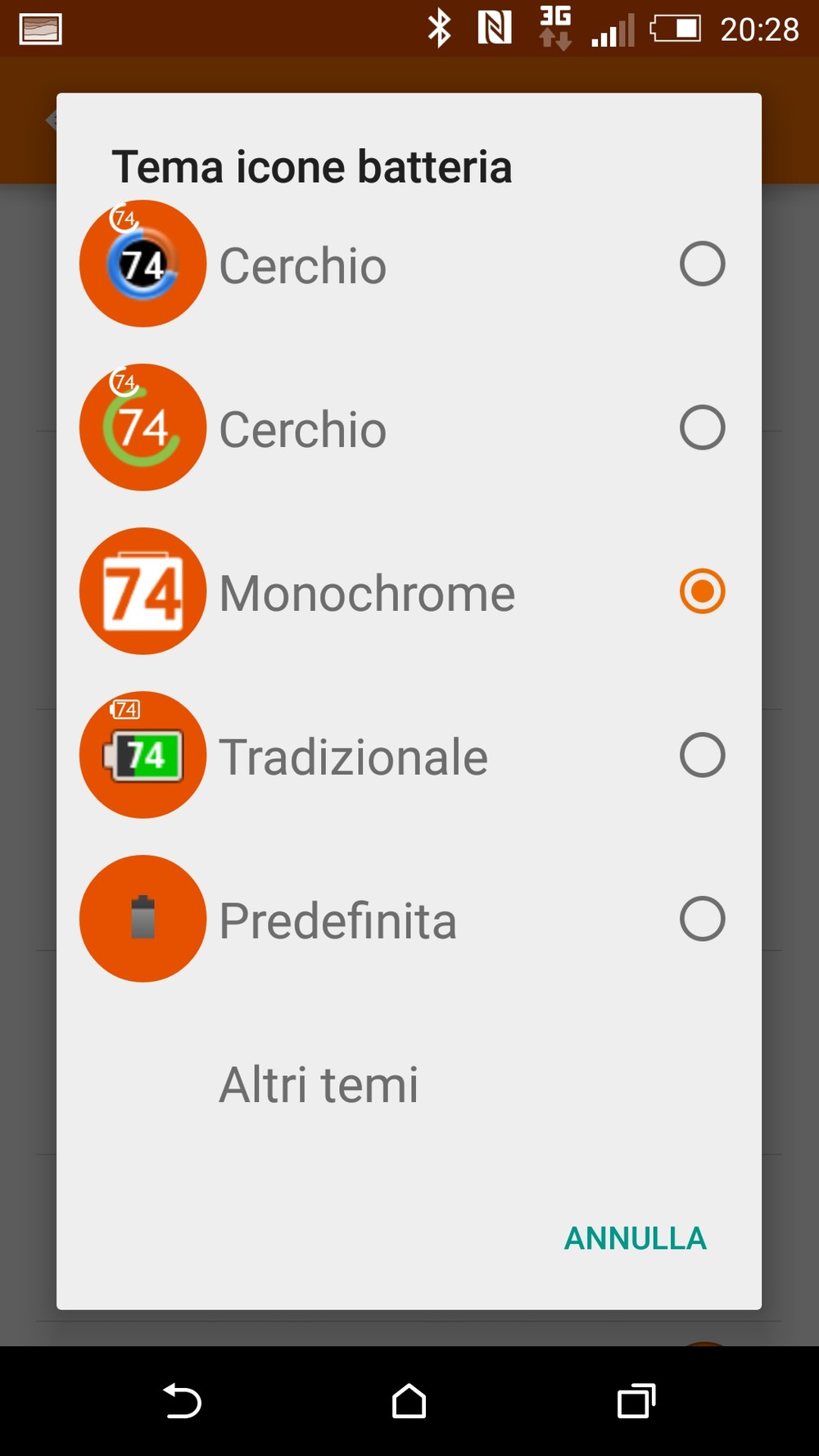
Task: Select the Cerchio theme with blue ring icon
Action: point(409,265)
